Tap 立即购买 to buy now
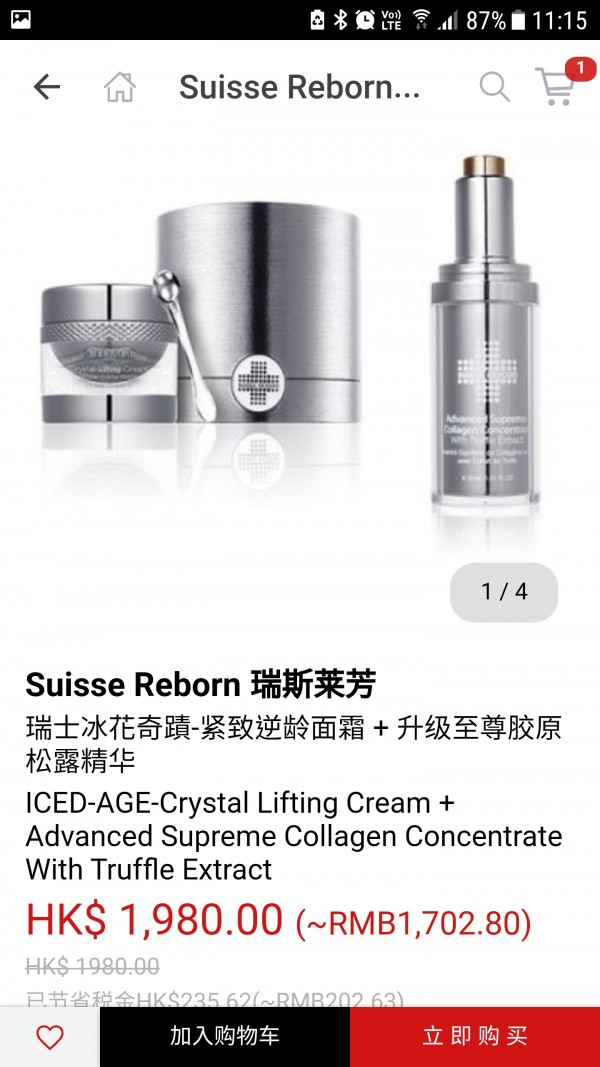600x1067 pixels. coord(475,1037)
